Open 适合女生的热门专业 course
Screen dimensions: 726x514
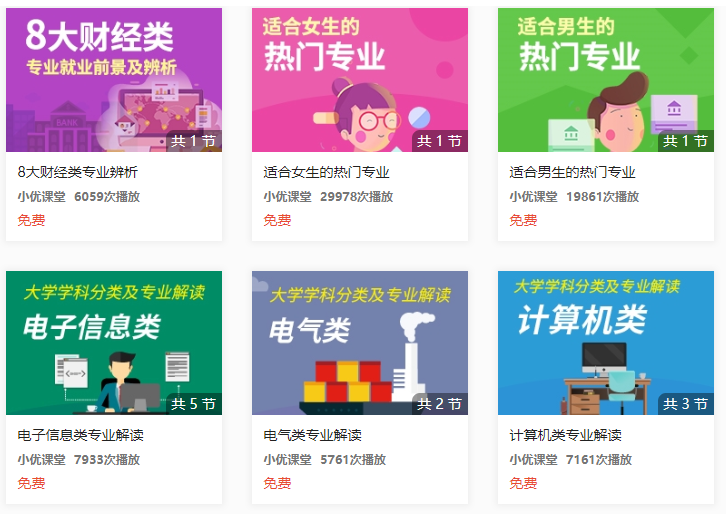coord(359,82)
